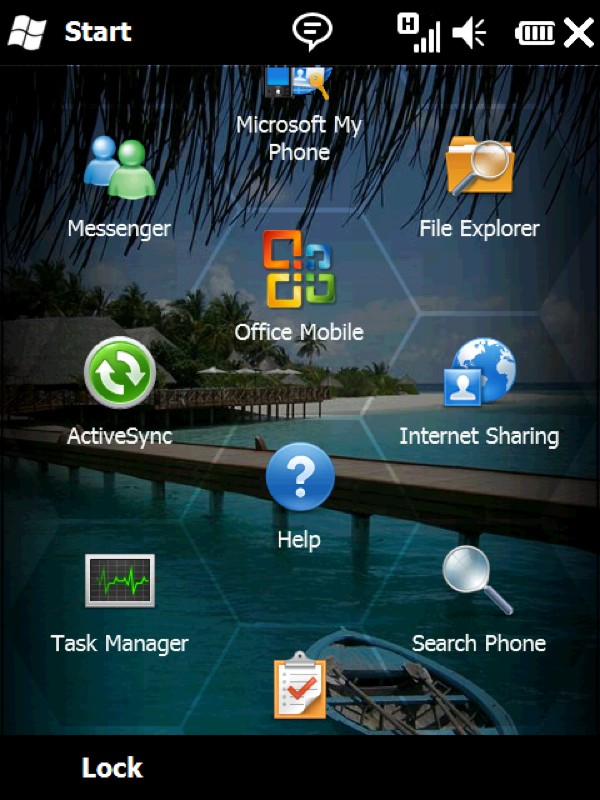The image size is (600, 800).
Task: Open the Windows Start flag menu
Action: pyautogui.click(x=27, y=32)
